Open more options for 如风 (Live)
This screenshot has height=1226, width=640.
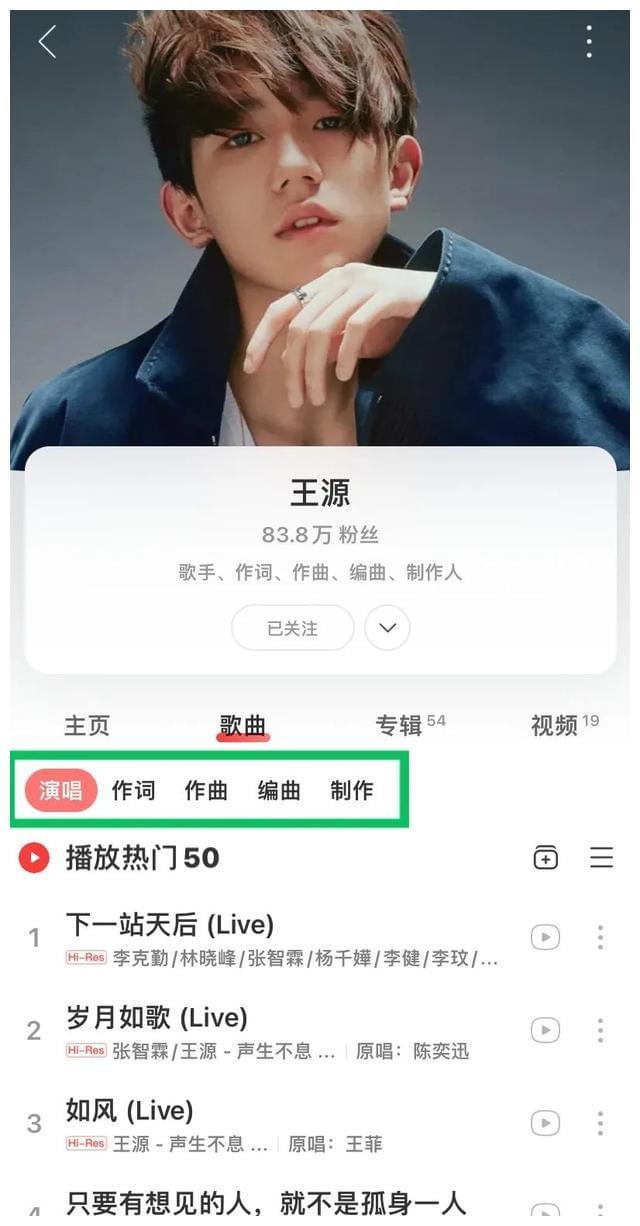(600, 1123)
